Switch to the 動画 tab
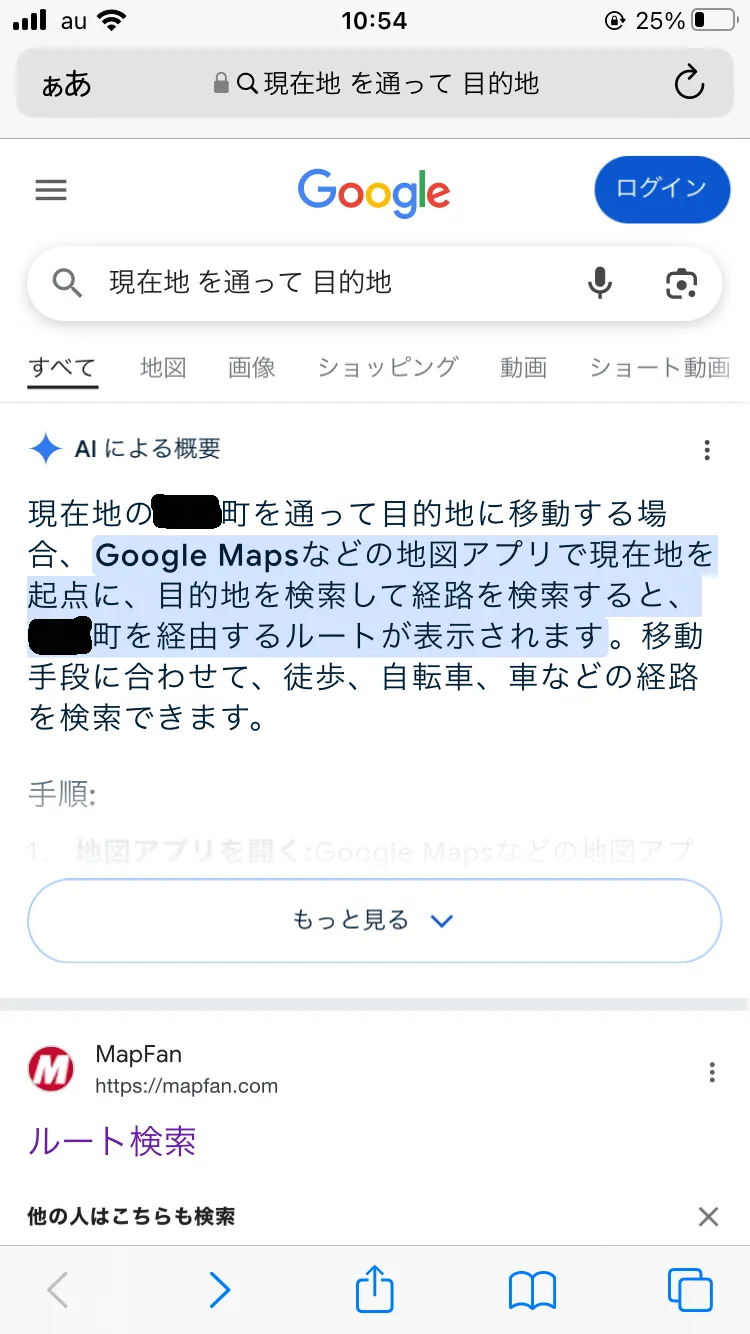Viewport: 750px width, 1334px height. coord(523,367)
